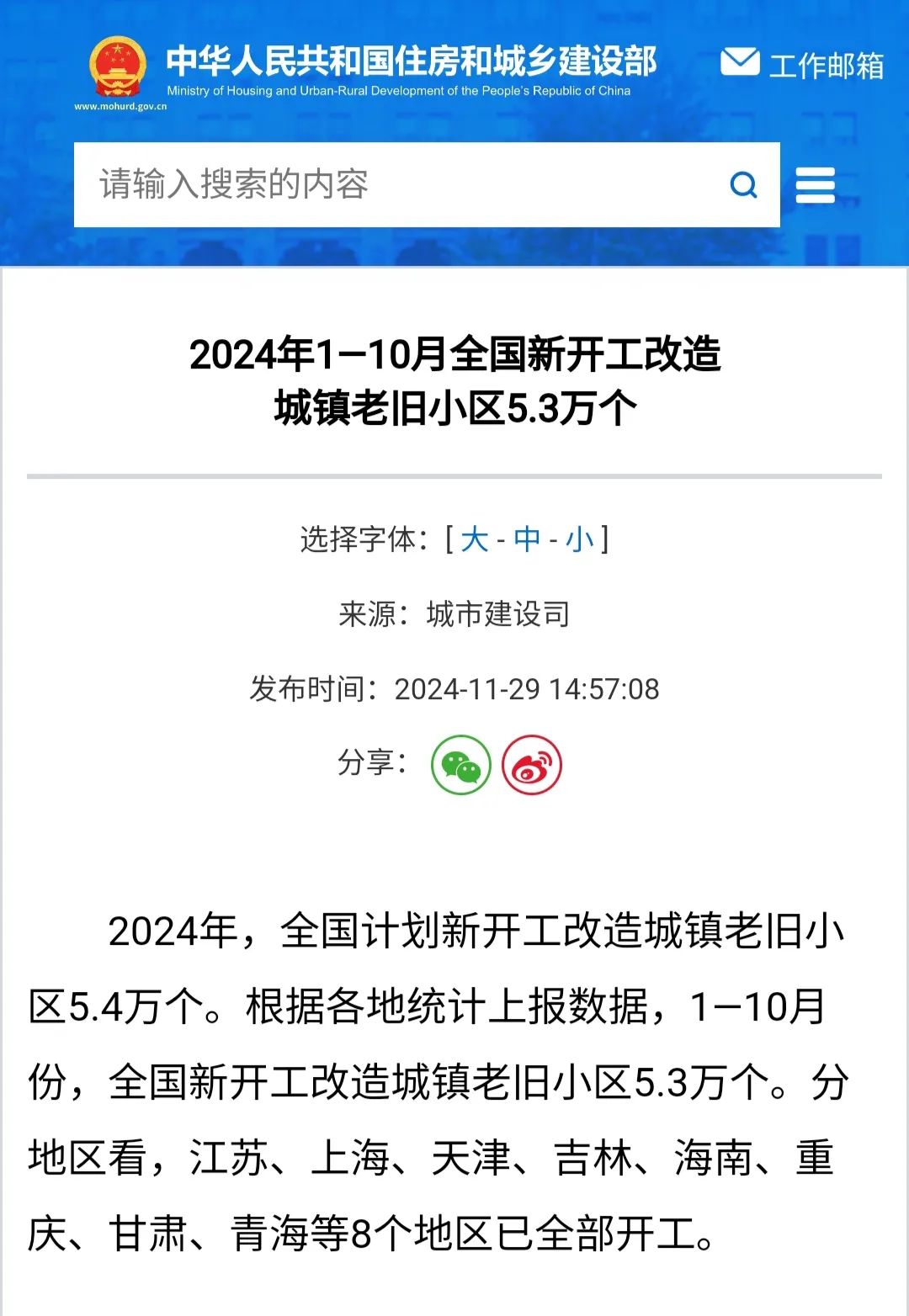Set font size to 小
The width and height of the screenshot is (909, 1316).
580,539
